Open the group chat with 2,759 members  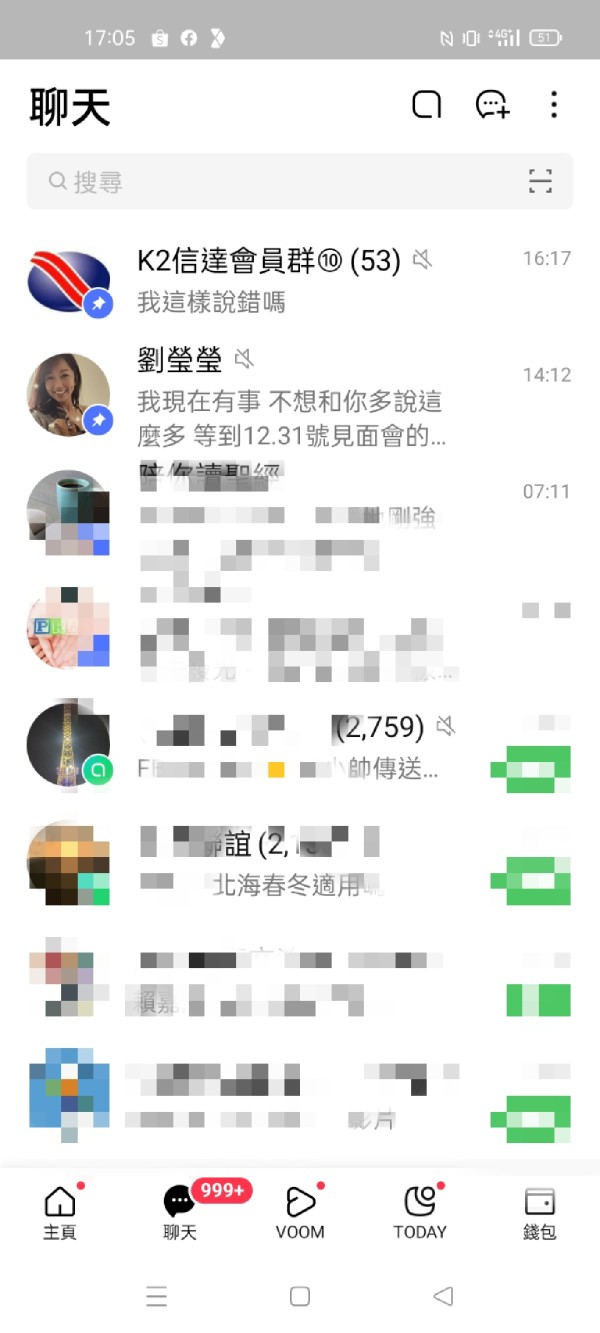point(300,747)
